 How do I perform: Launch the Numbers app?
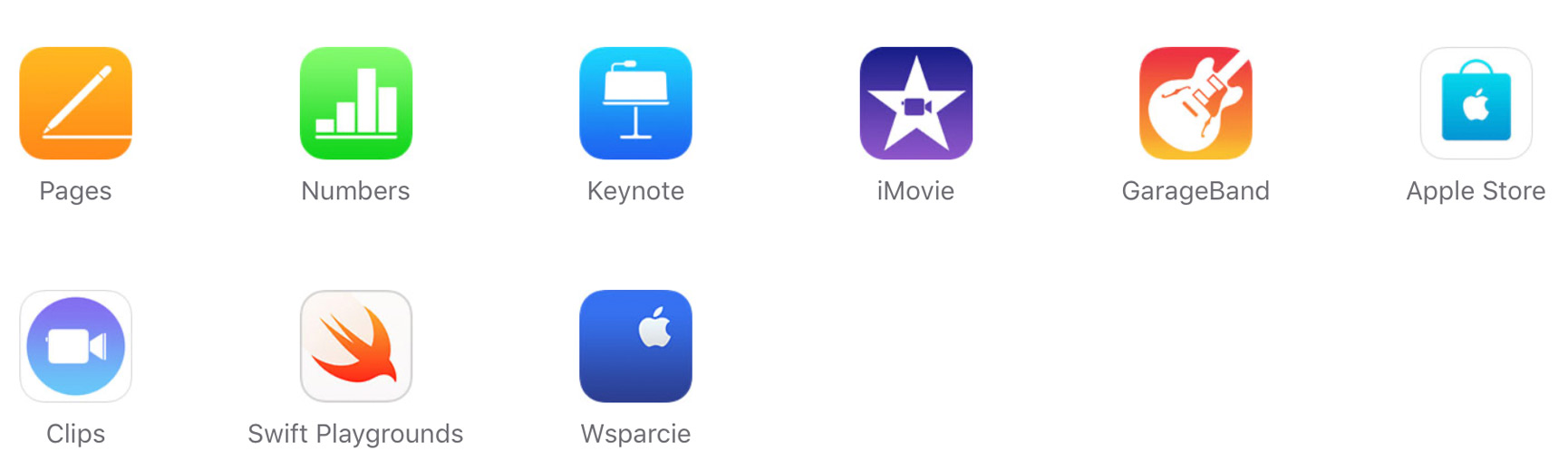pyautogui.click(x=355, y=103)
